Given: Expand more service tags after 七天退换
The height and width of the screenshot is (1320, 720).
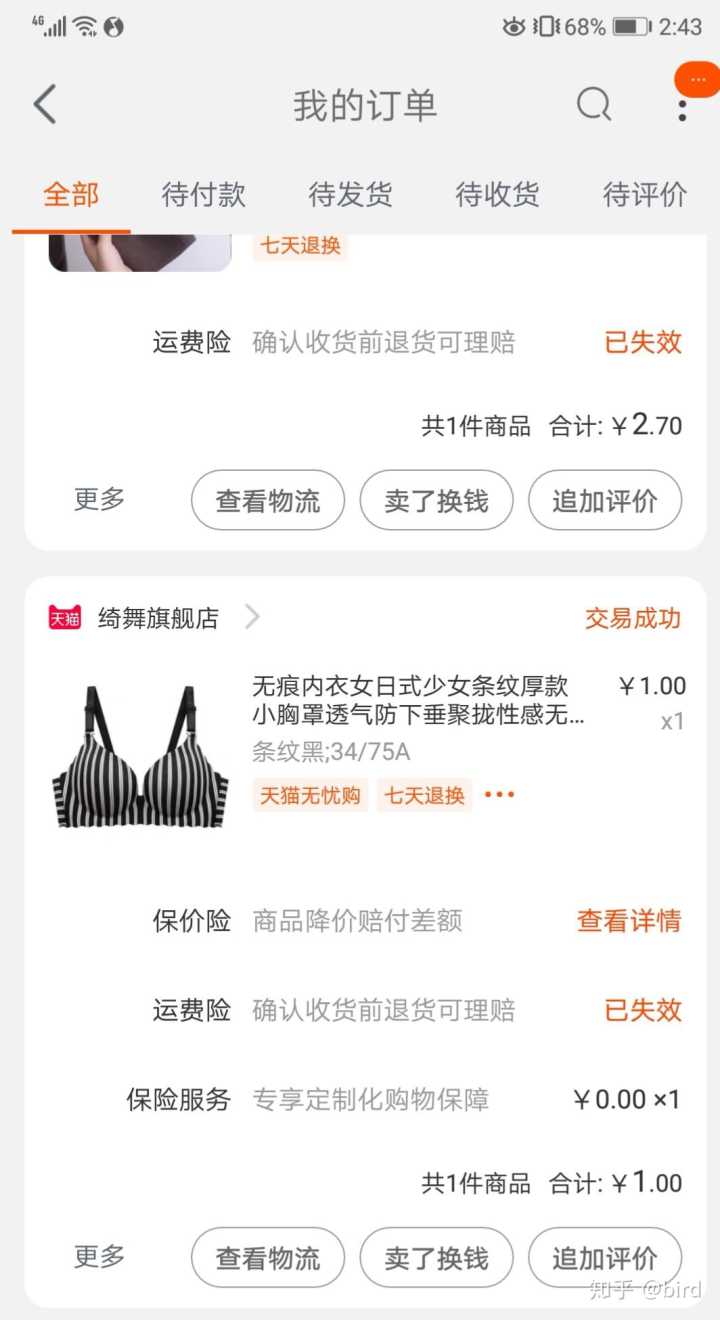Looking at the screenshot, I should (499, 795).
